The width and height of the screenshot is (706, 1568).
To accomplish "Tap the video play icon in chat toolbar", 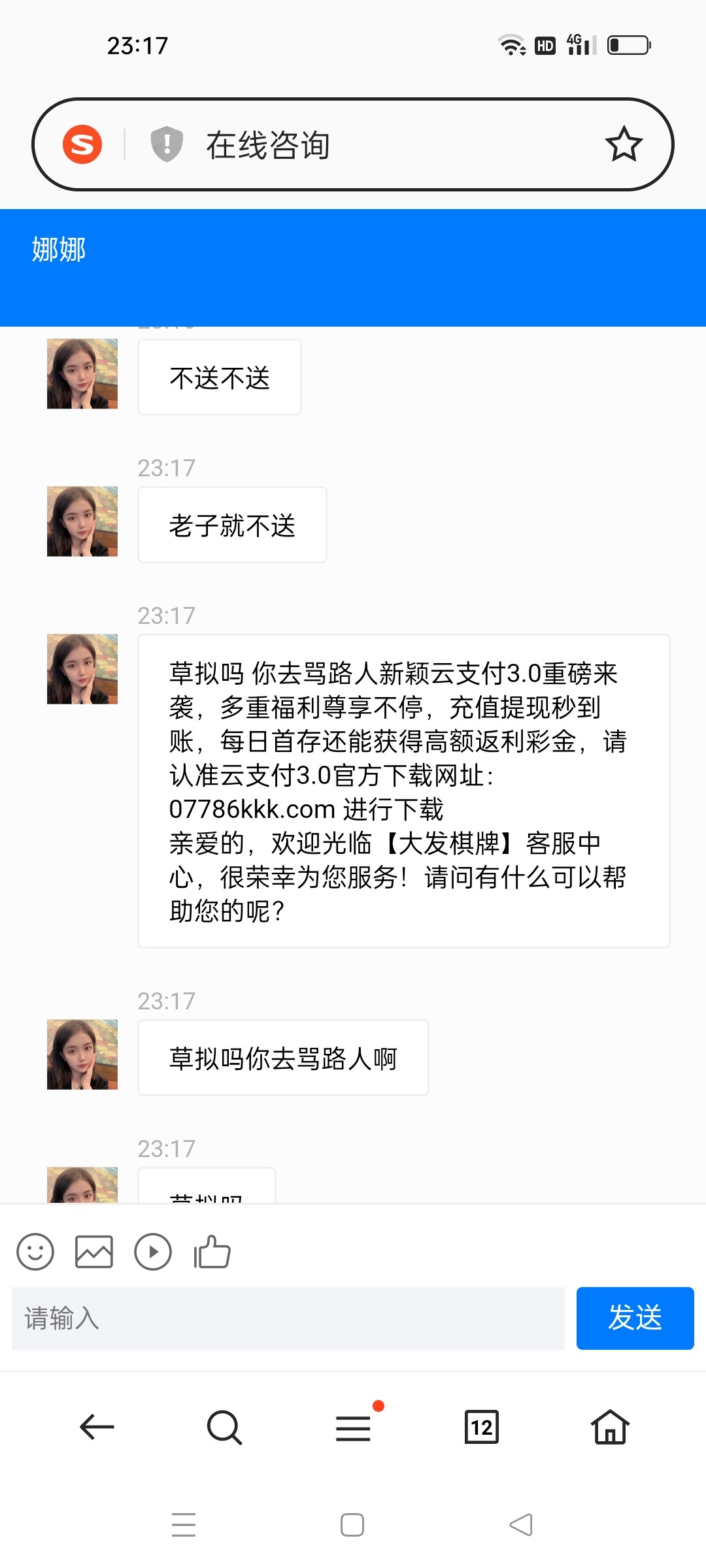I will 153,1252.
